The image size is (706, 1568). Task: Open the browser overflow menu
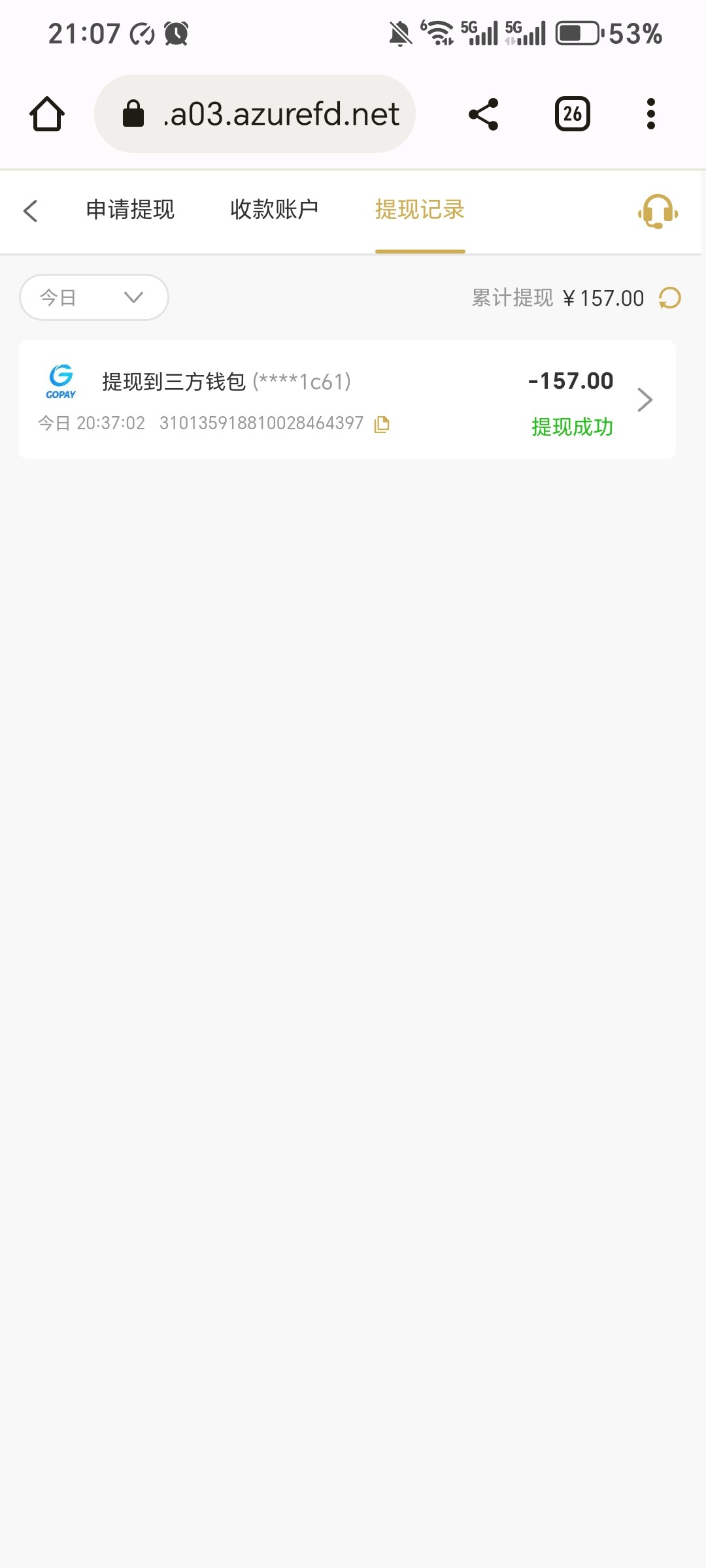click(650, 114)
